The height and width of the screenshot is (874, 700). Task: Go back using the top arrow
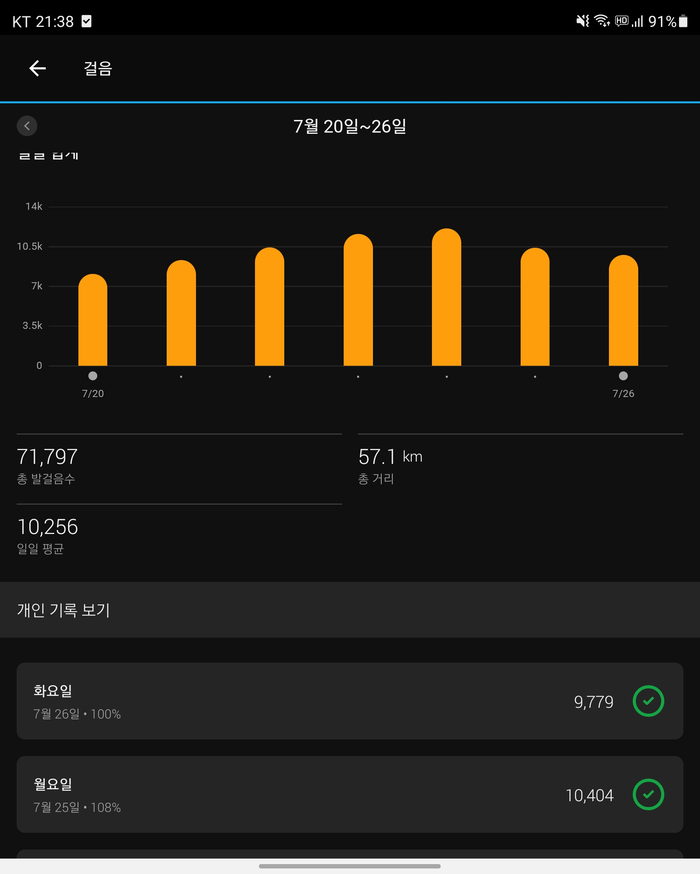tap(37, 69)
